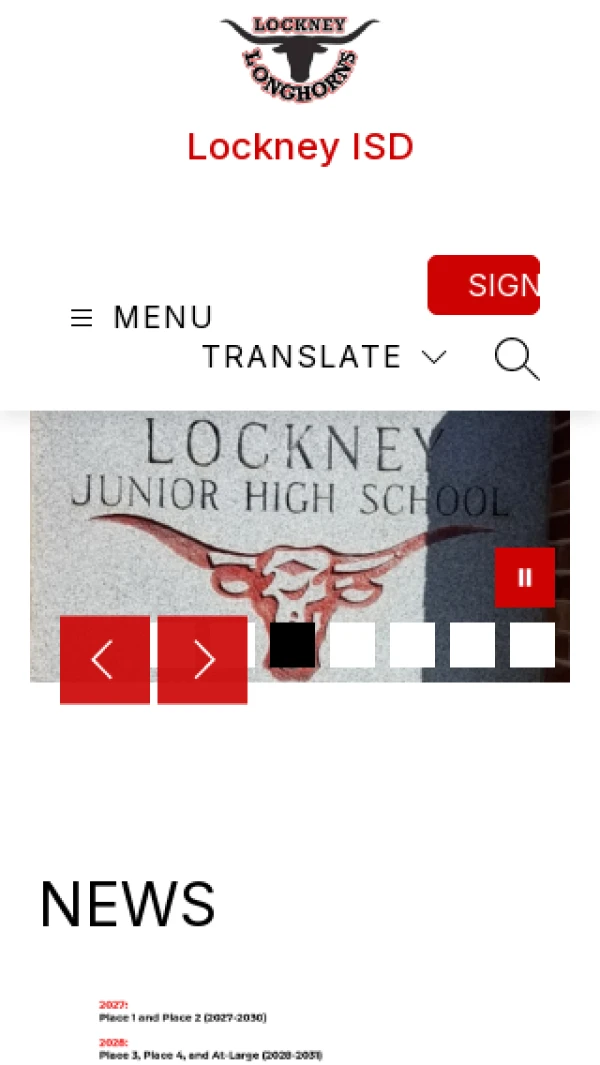
Task: Pause the slideshow
Action: [x=524, y=577]
